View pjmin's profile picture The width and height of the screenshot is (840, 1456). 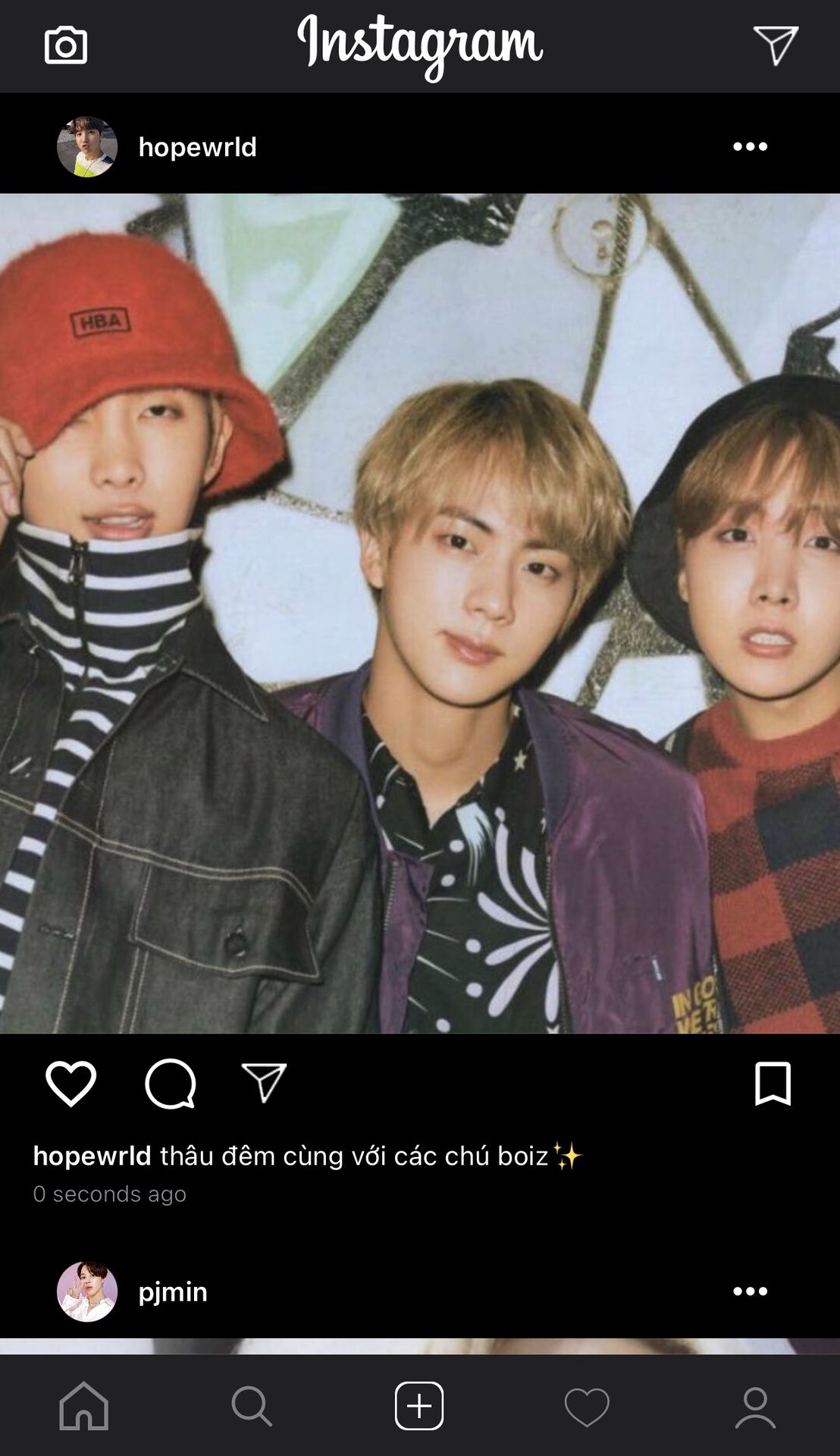[87, 1291]
